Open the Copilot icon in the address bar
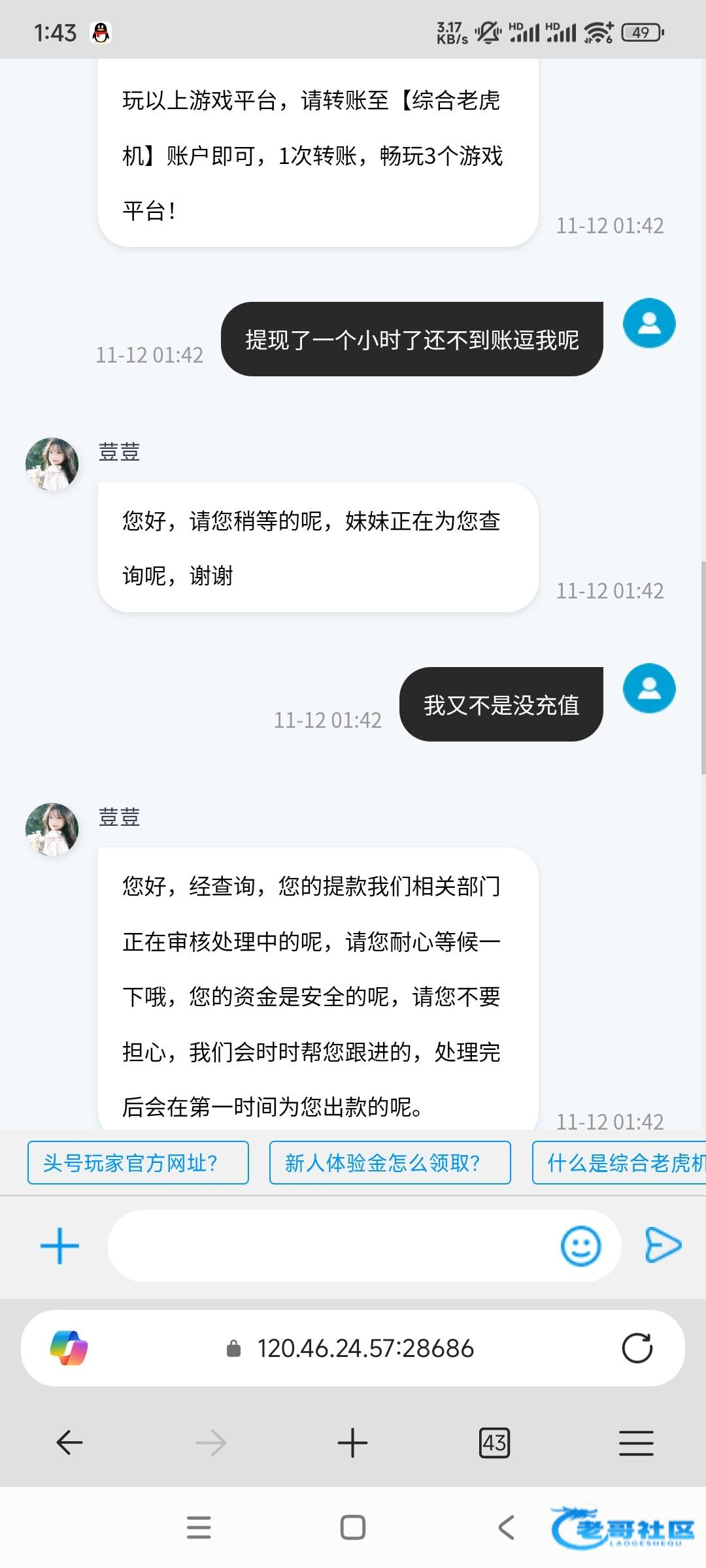Viewport: 706px width, 1568px height. coord(69,1348)
